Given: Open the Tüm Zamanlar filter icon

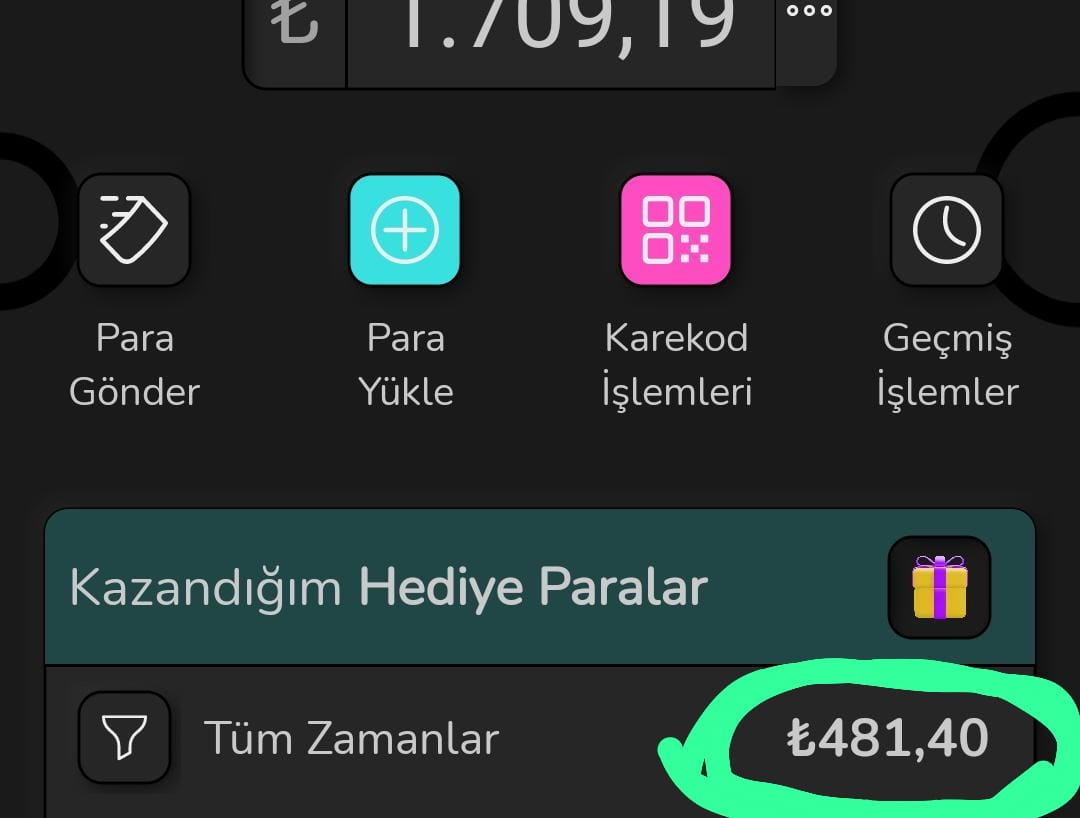Looking at the screenshot, I should click(124, 738).
